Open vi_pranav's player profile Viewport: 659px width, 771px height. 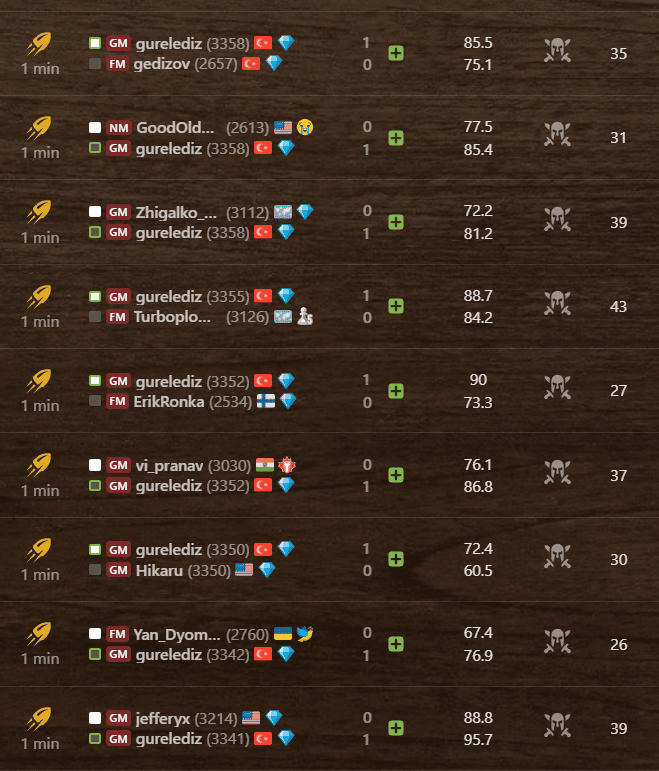(167, 465)
